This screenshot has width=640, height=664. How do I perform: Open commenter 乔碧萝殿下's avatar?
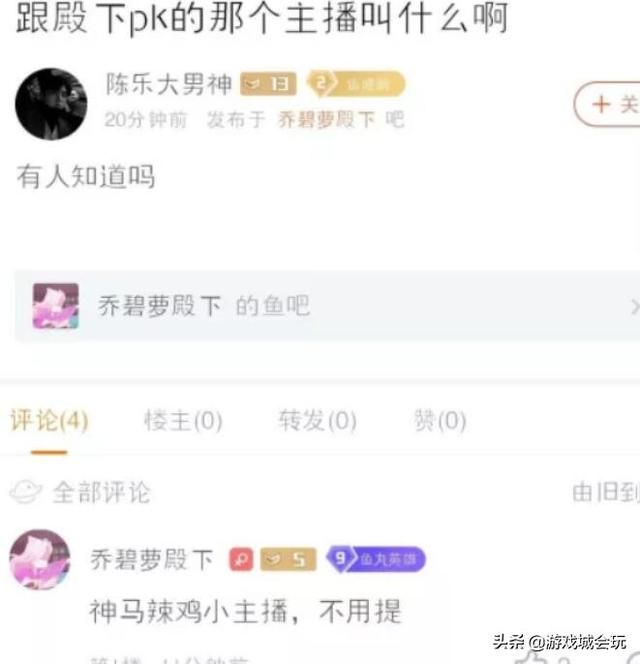40,560
